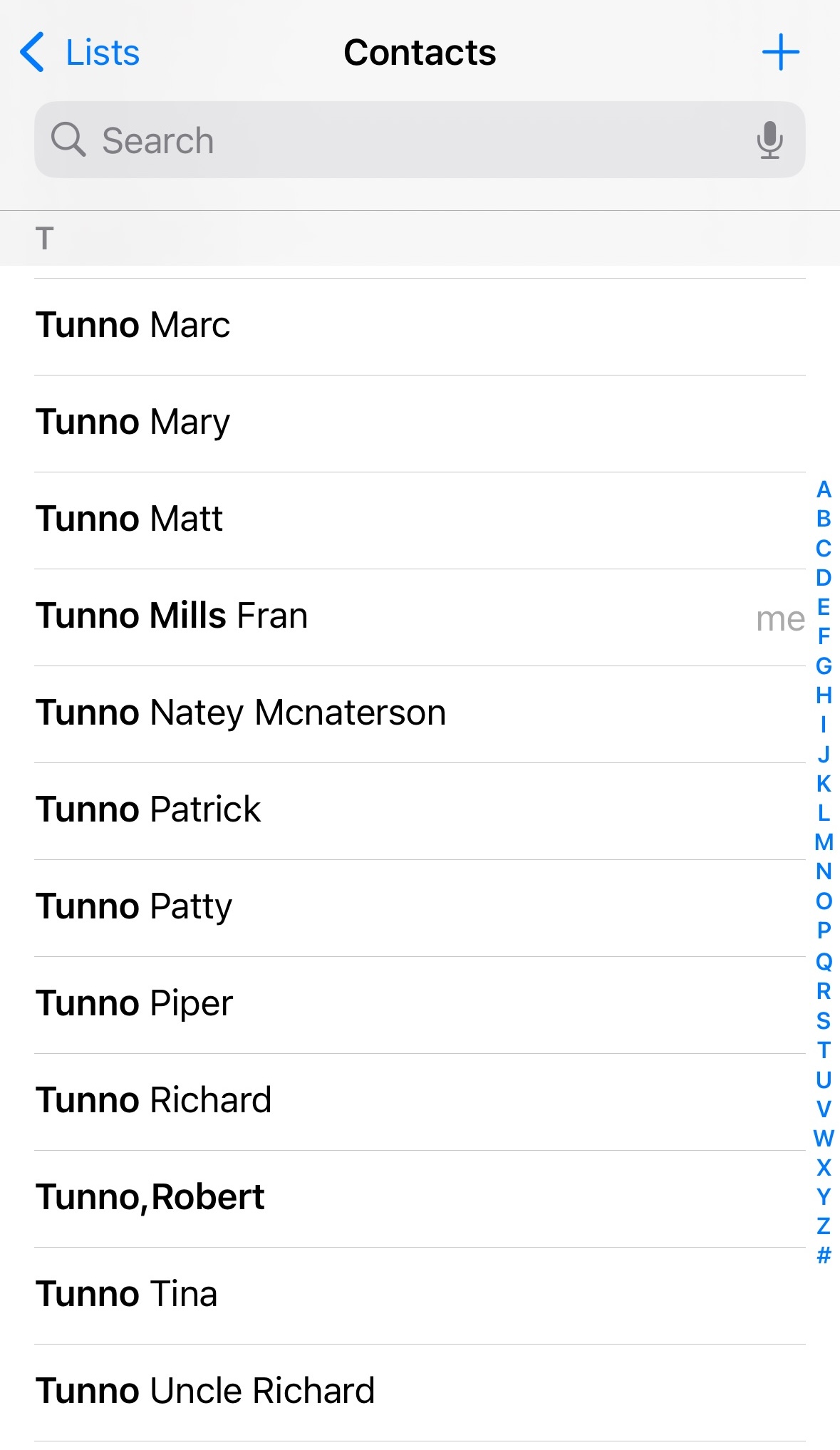Image resolution: width=840 pixels, height=1450 pixels.
Task: Open contact Tunno Tina
Action: pos(127,1295)
